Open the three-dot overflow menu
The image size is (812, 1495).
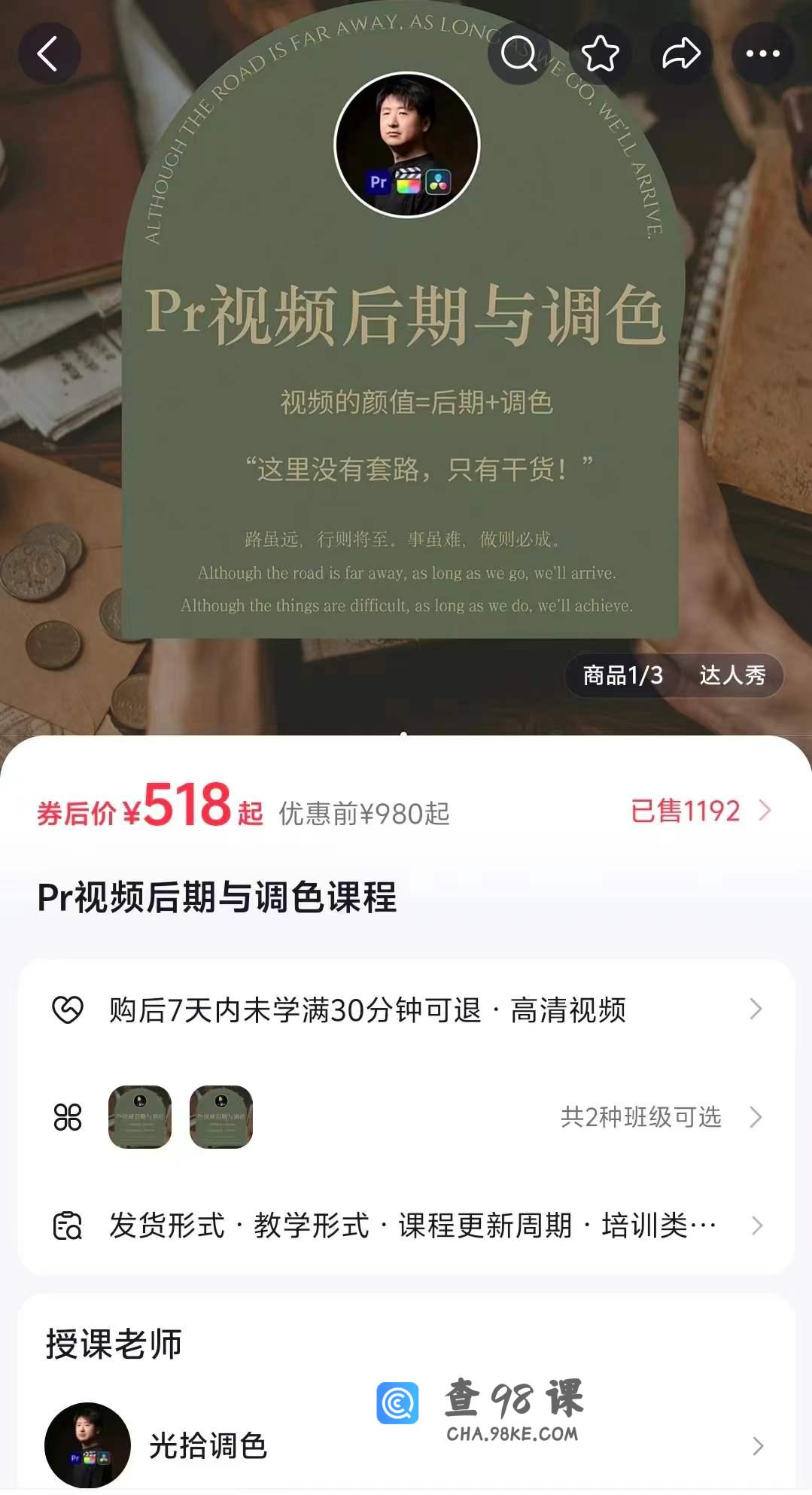(762, 54)
